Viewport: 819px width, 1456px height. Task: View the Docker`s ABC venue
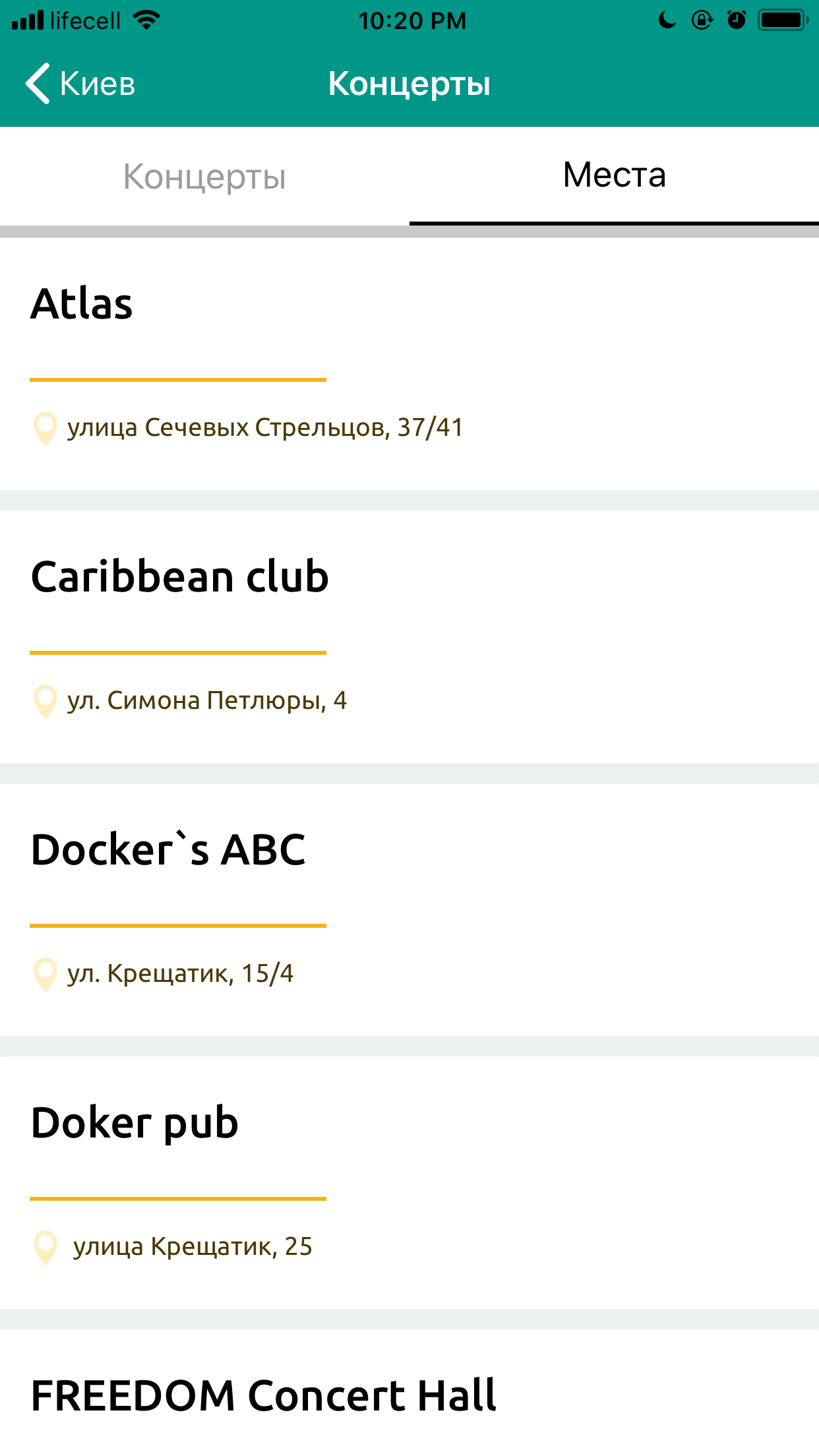(x=409, y=910)
